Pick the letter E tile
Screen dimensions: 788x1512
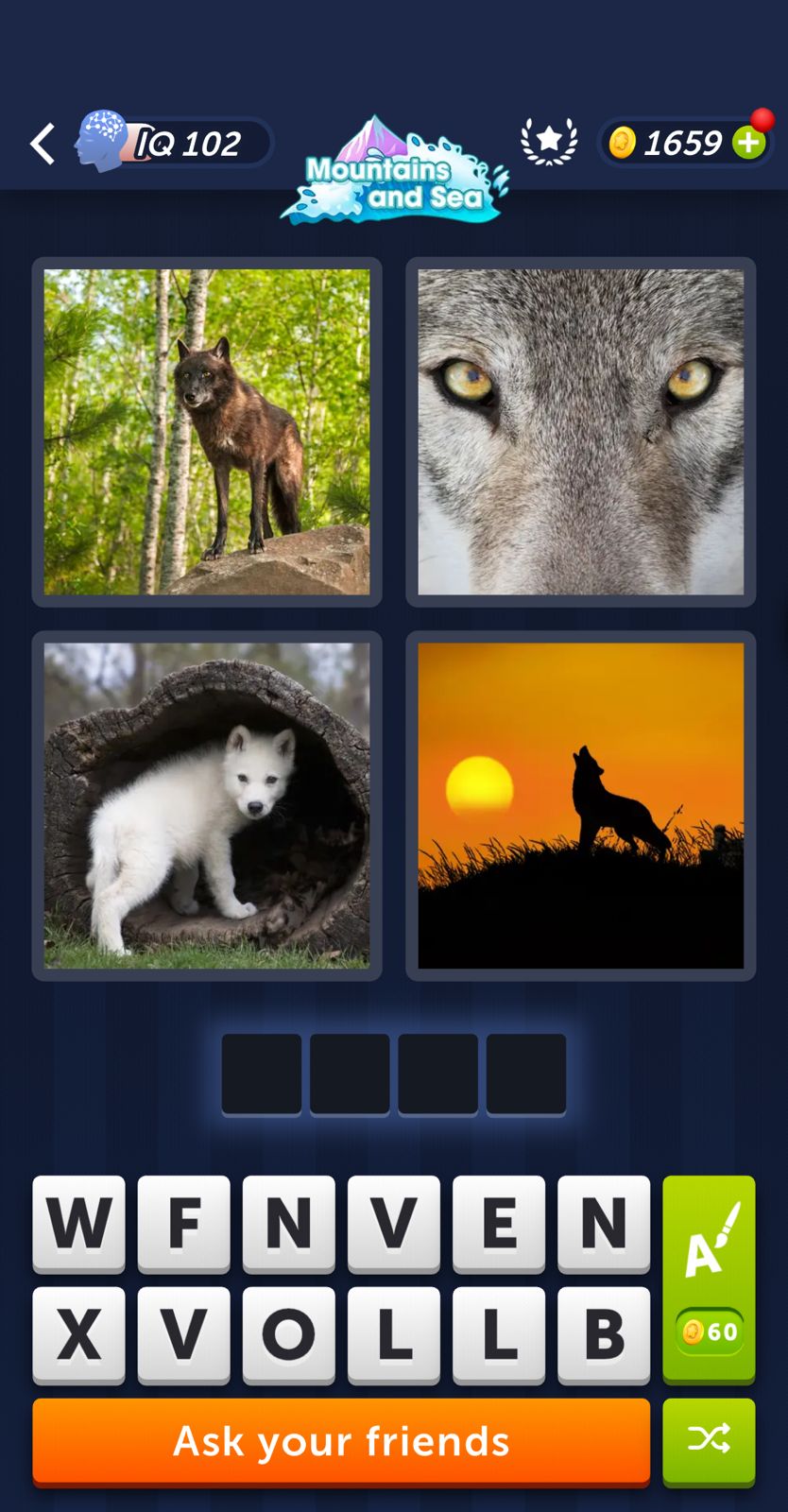click(x=499, y=1223)
